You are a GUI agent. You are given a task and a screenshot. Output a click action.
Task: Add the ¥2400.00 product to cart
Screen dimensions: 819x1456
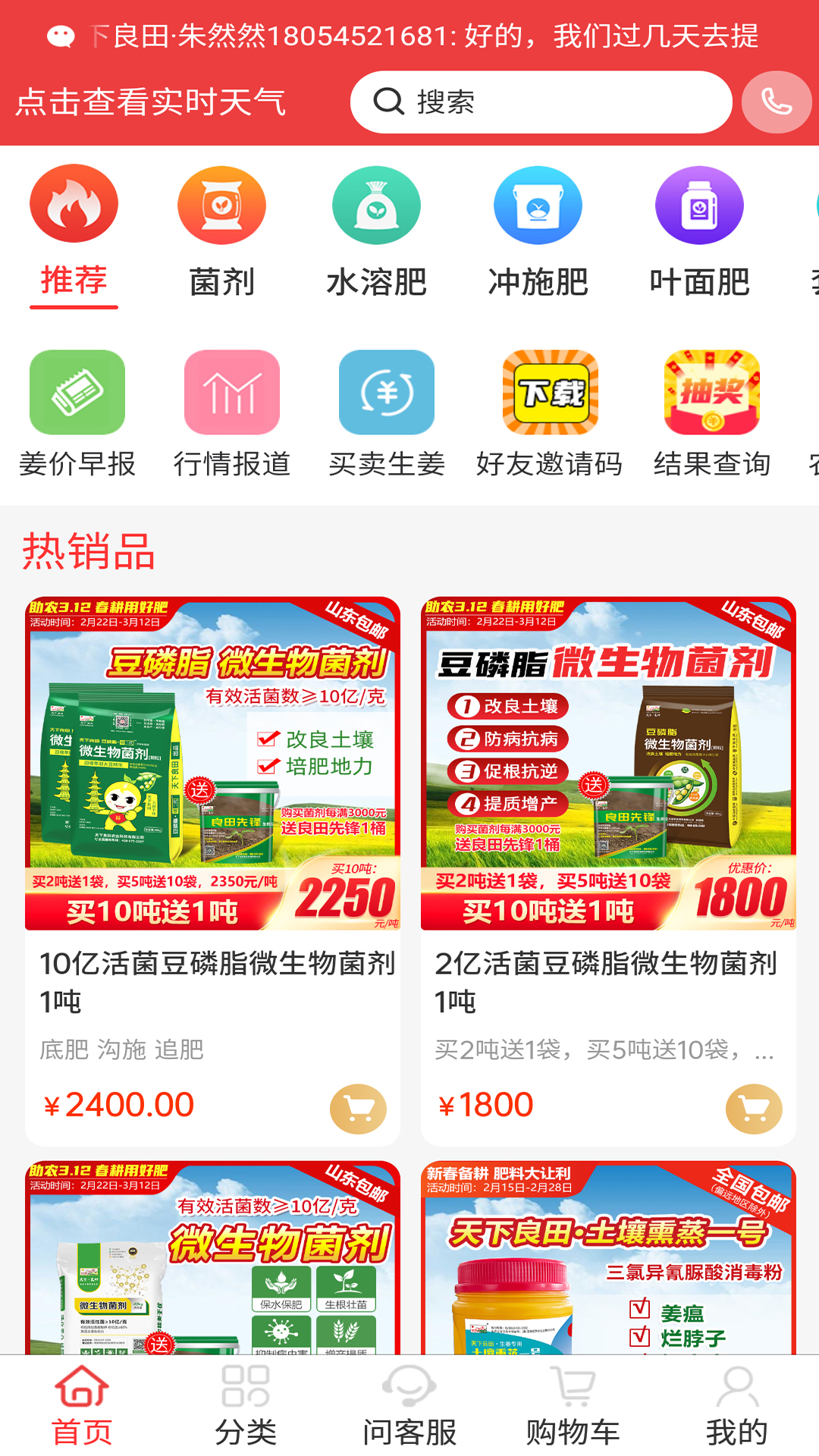click(x=358, y=1109)
